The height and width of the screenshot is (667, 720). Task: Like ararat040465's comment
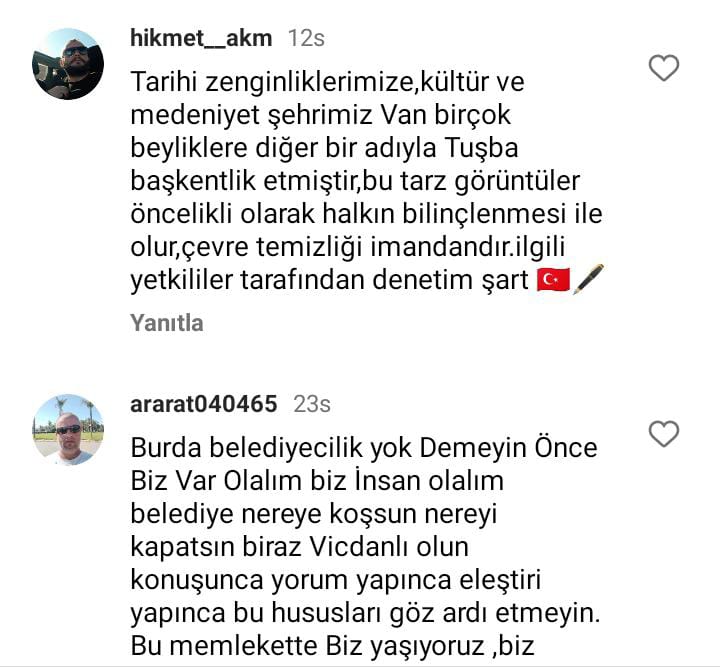(x=664, y=434)
